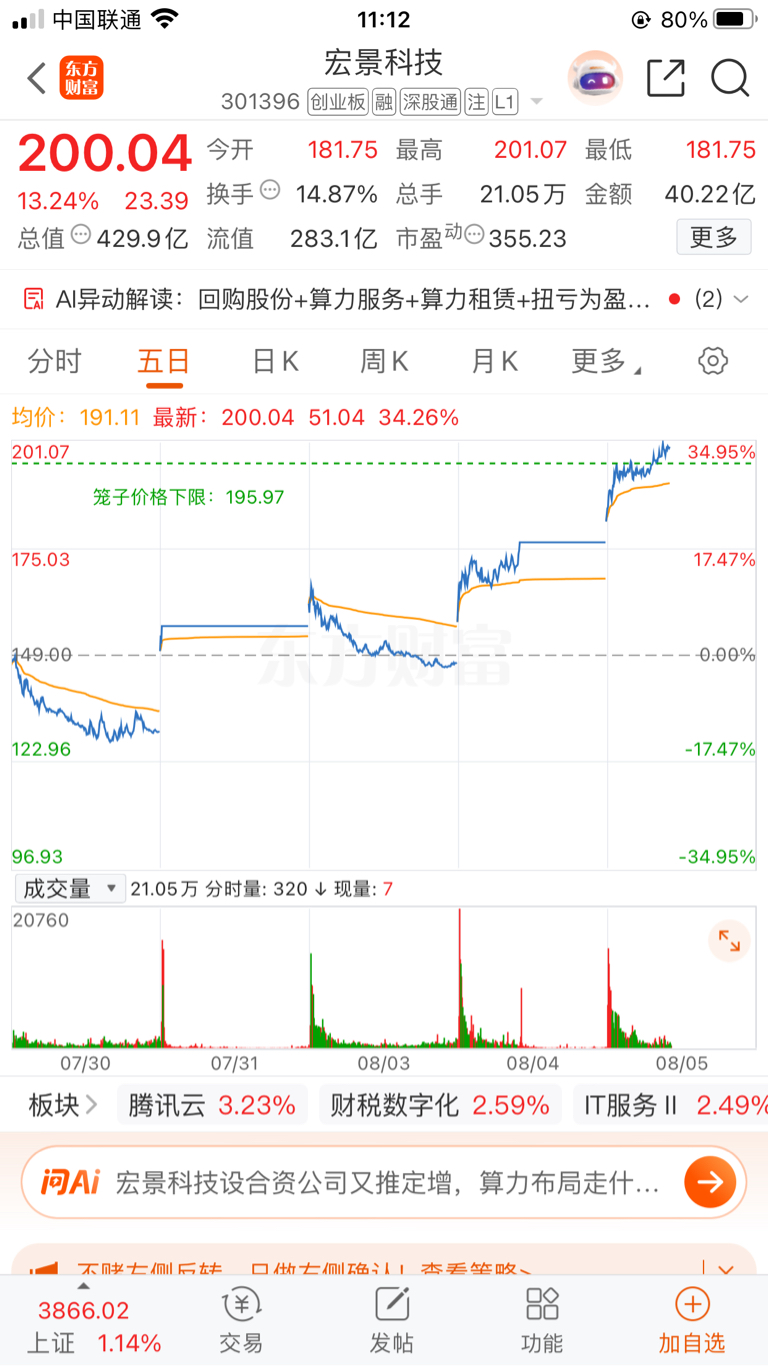Open the 成交量 indicator dropdown

pyautogui.click(x=70, y=889)
